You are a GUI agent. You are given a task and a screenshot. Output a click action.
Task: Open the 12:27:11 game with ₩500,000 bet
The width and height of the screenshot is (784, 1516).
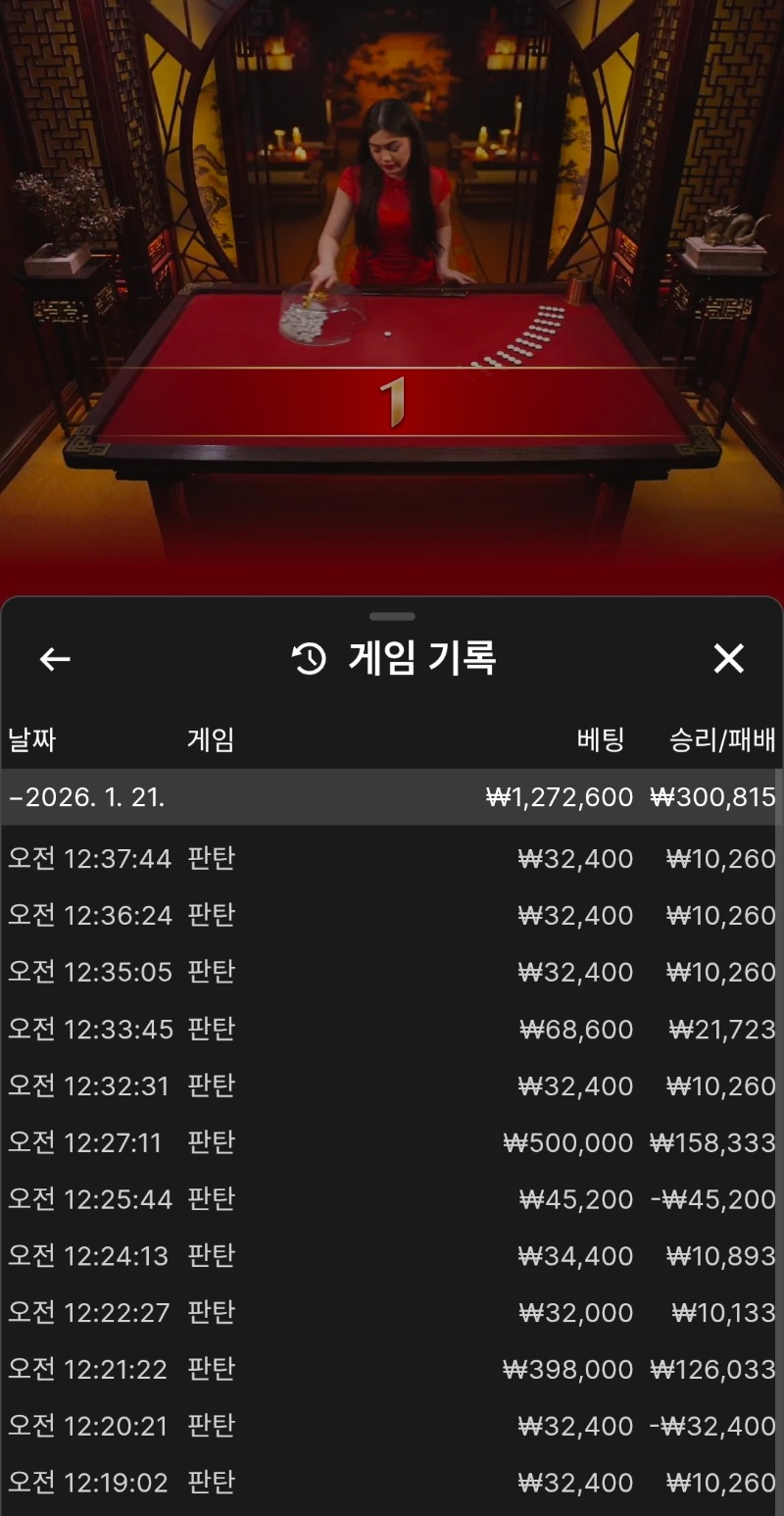(392, 1142)
